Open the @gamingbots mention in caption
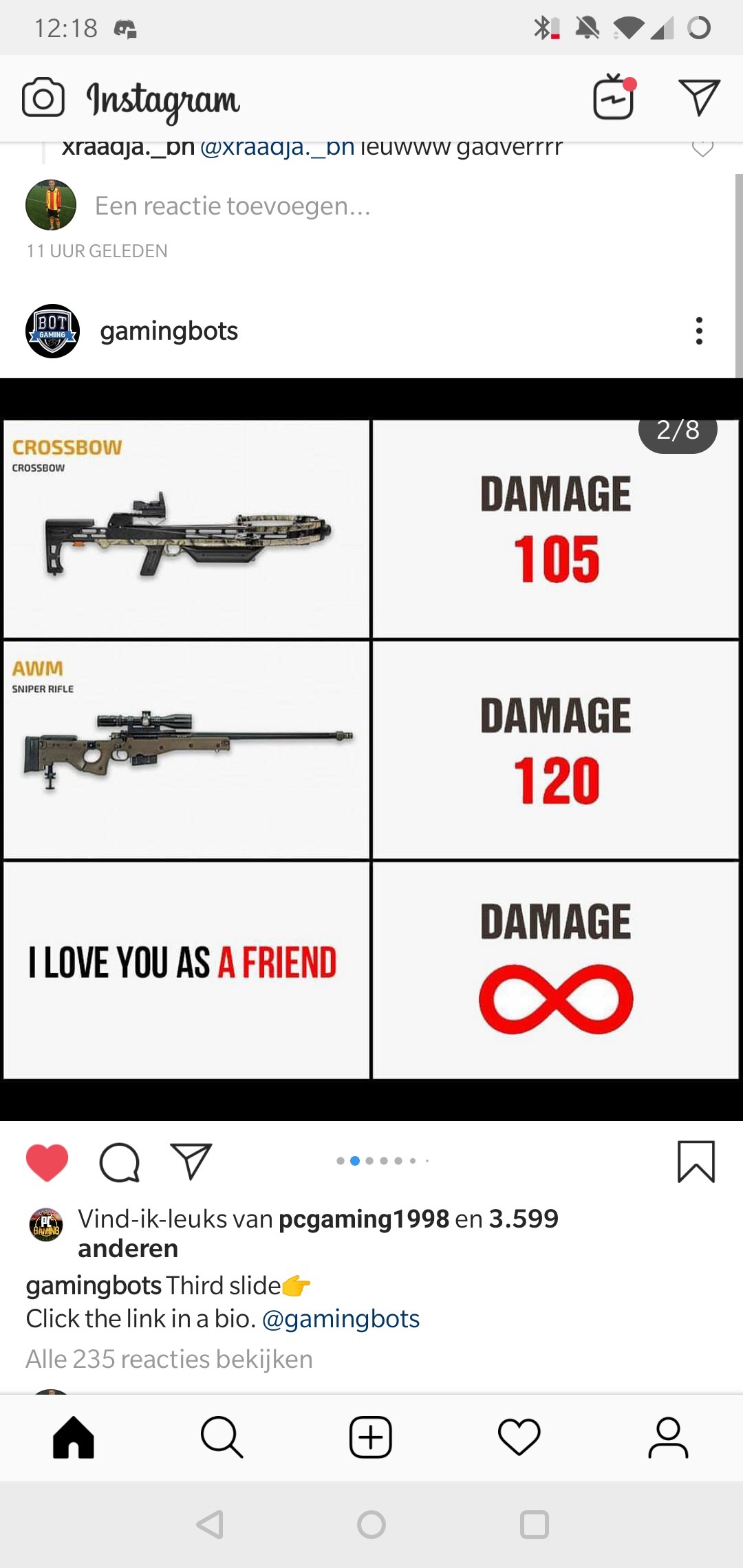This screenshot has width=743, height=1568. coord(341,1319)
